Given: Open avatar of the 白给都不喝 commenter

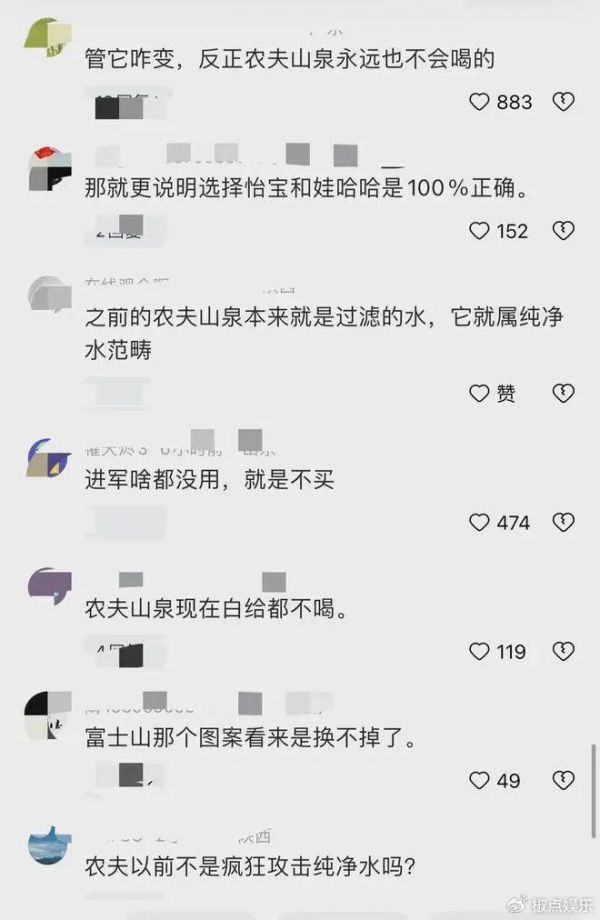Looking at the screenshot, I should coord(46,588).
